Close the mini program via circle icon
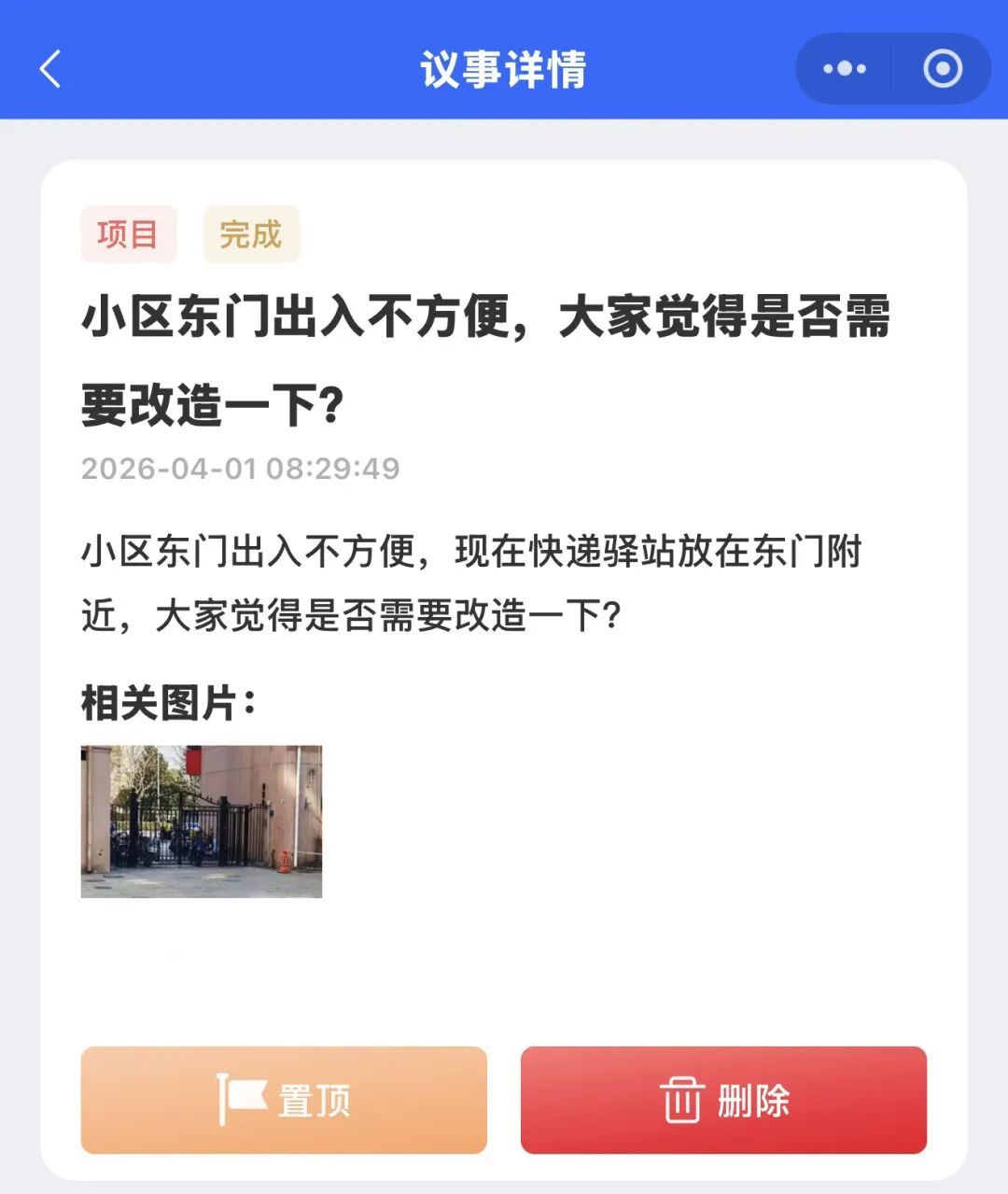The width and height of the screenshot is (1008, 1194). click(x=942, y=69)
